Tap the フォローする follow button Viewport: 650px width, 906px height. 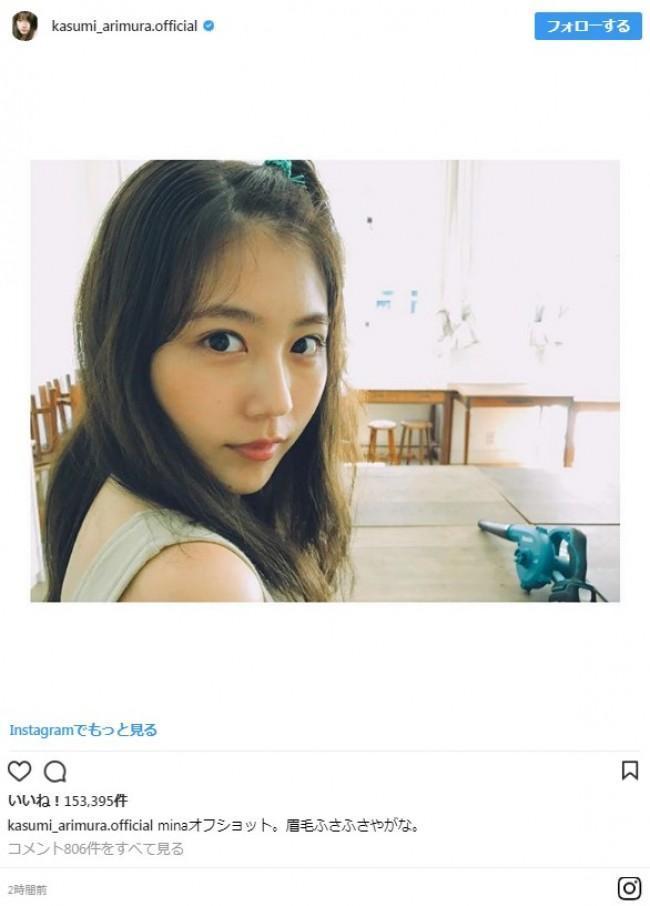point(587,26)
